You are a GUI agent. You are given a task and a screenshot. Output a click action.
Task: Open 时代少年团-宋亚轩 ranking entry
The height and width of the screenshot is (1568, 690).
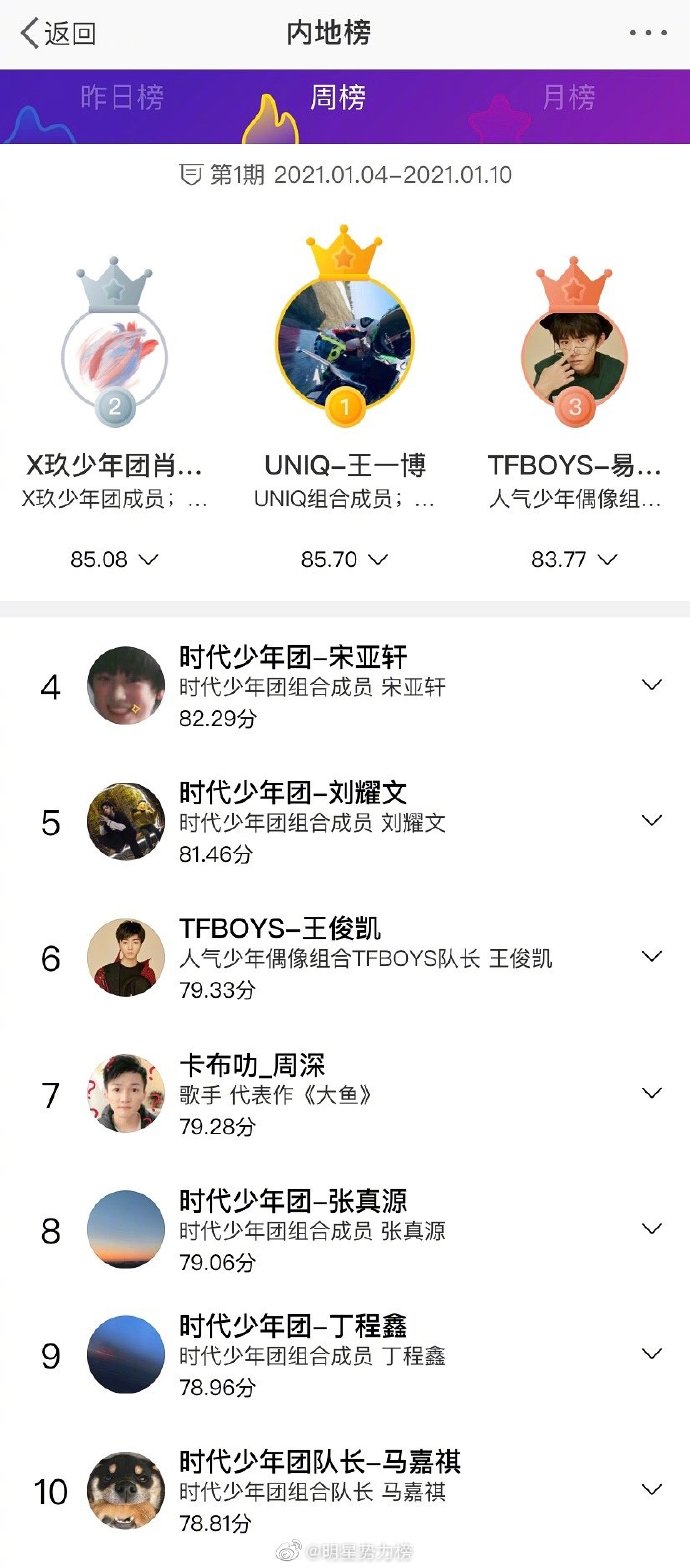coord(293,657)
